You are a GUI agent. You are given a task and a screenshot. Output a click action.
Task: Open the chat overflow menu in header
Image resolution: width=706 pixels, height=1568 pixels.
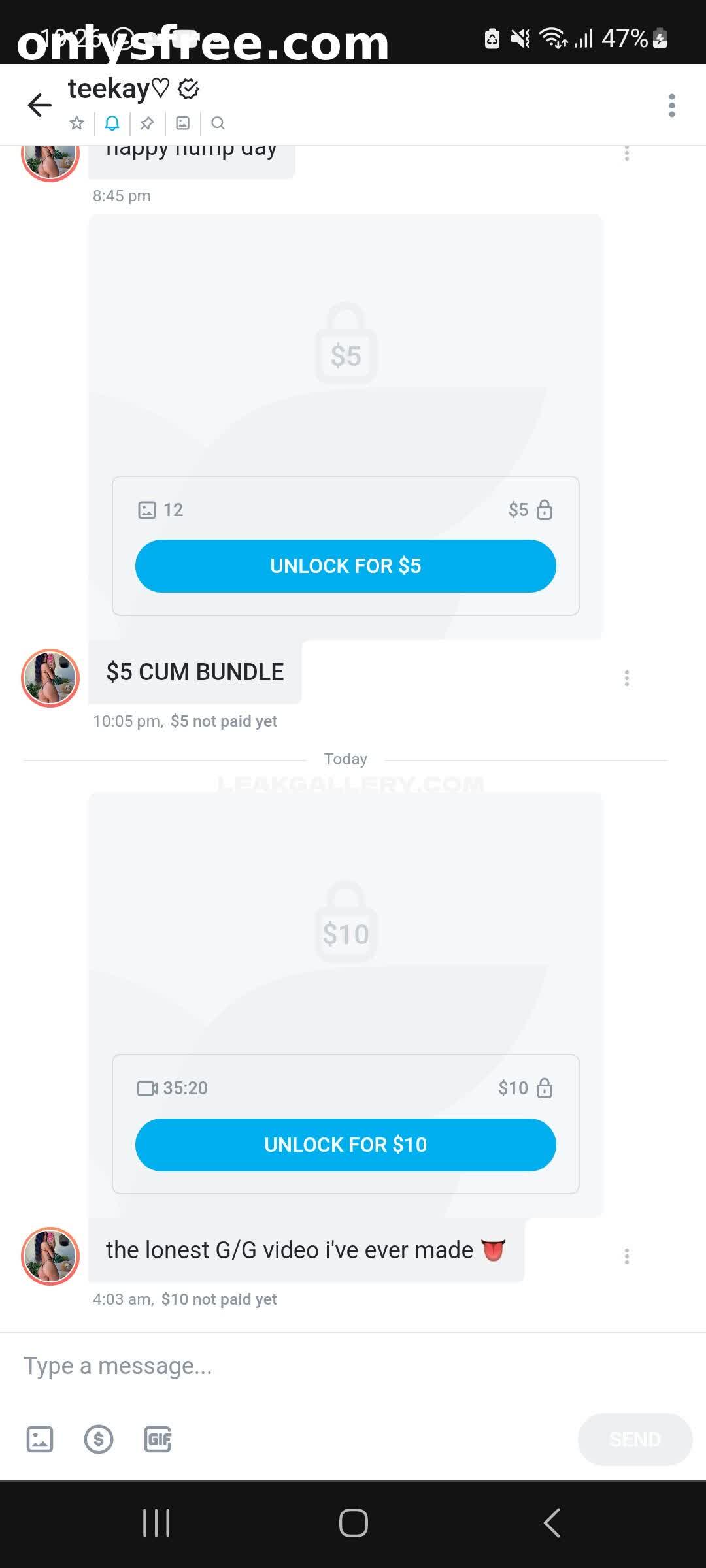(671, 105)
